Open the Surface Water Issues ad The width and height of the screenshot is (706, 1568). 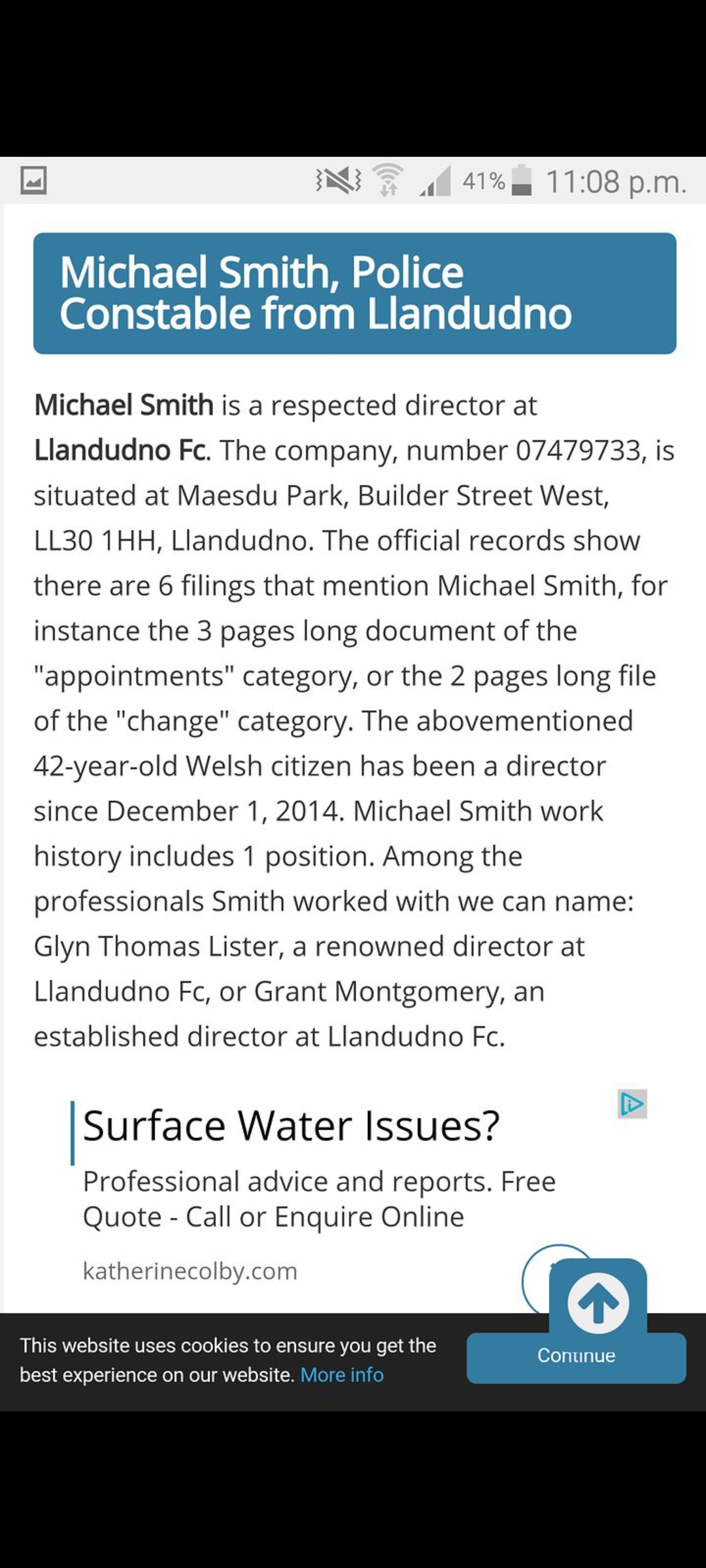[292, 1126]
